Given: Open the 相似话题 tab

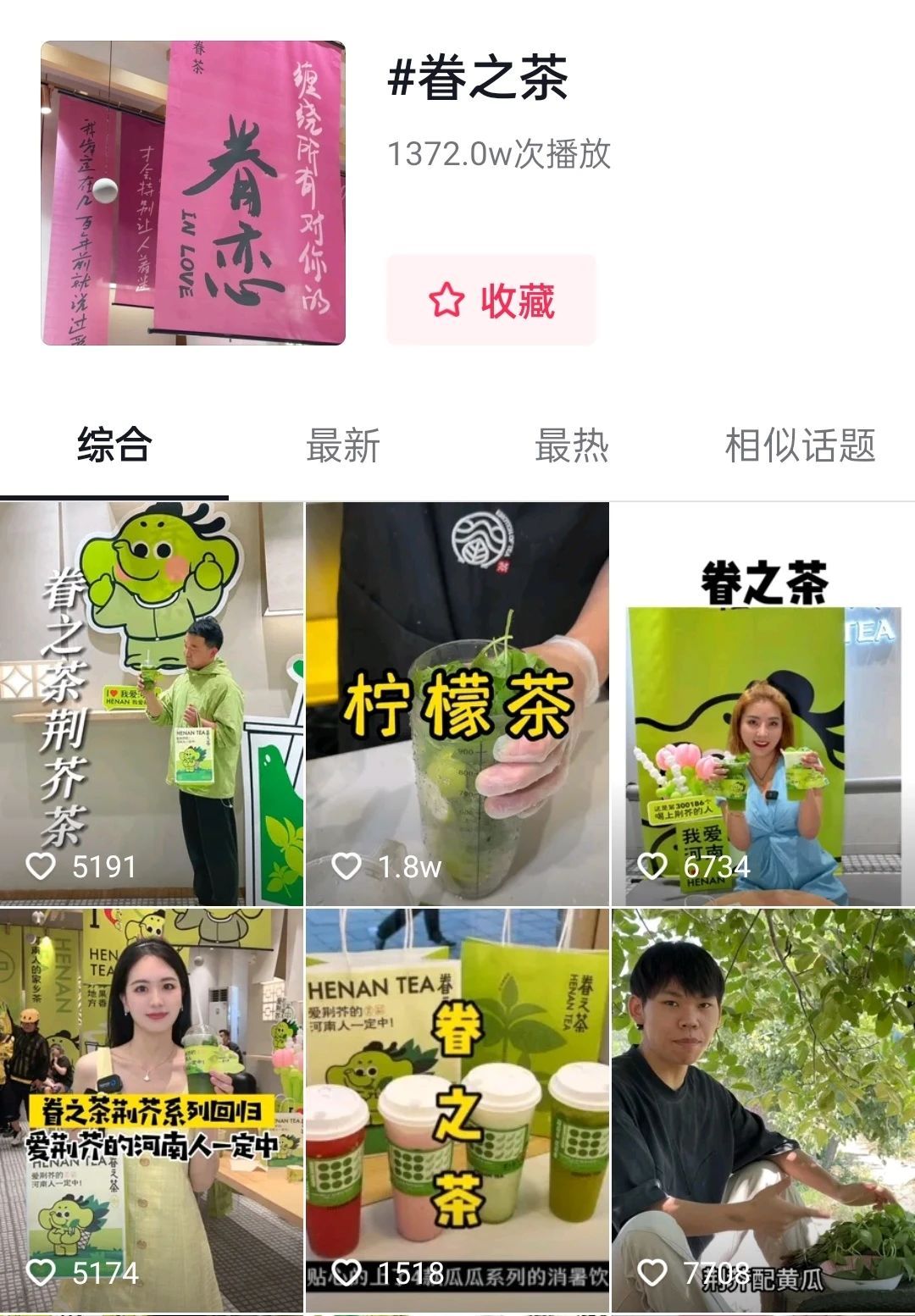Looking at the screenshot, I should (x=800, y=445).
